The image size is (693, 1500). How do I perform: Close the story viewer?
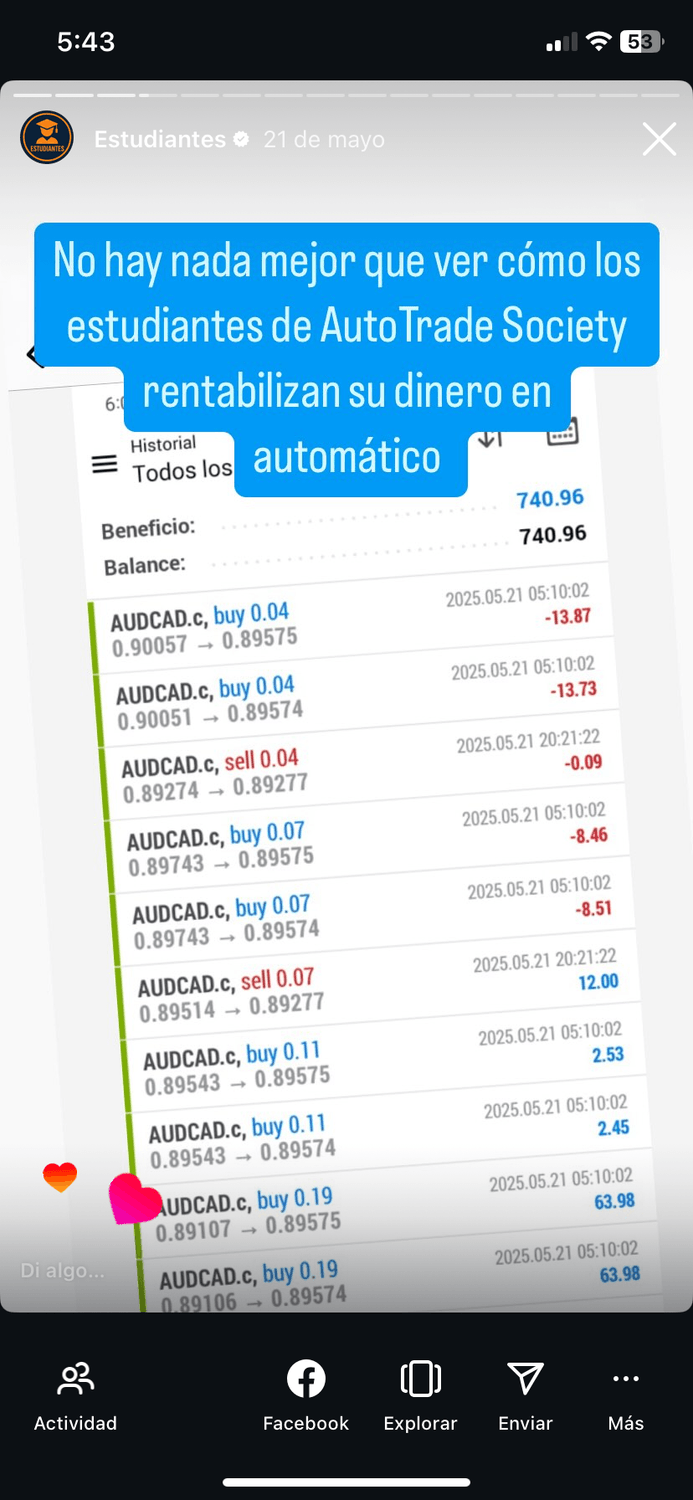coord(659,139)
